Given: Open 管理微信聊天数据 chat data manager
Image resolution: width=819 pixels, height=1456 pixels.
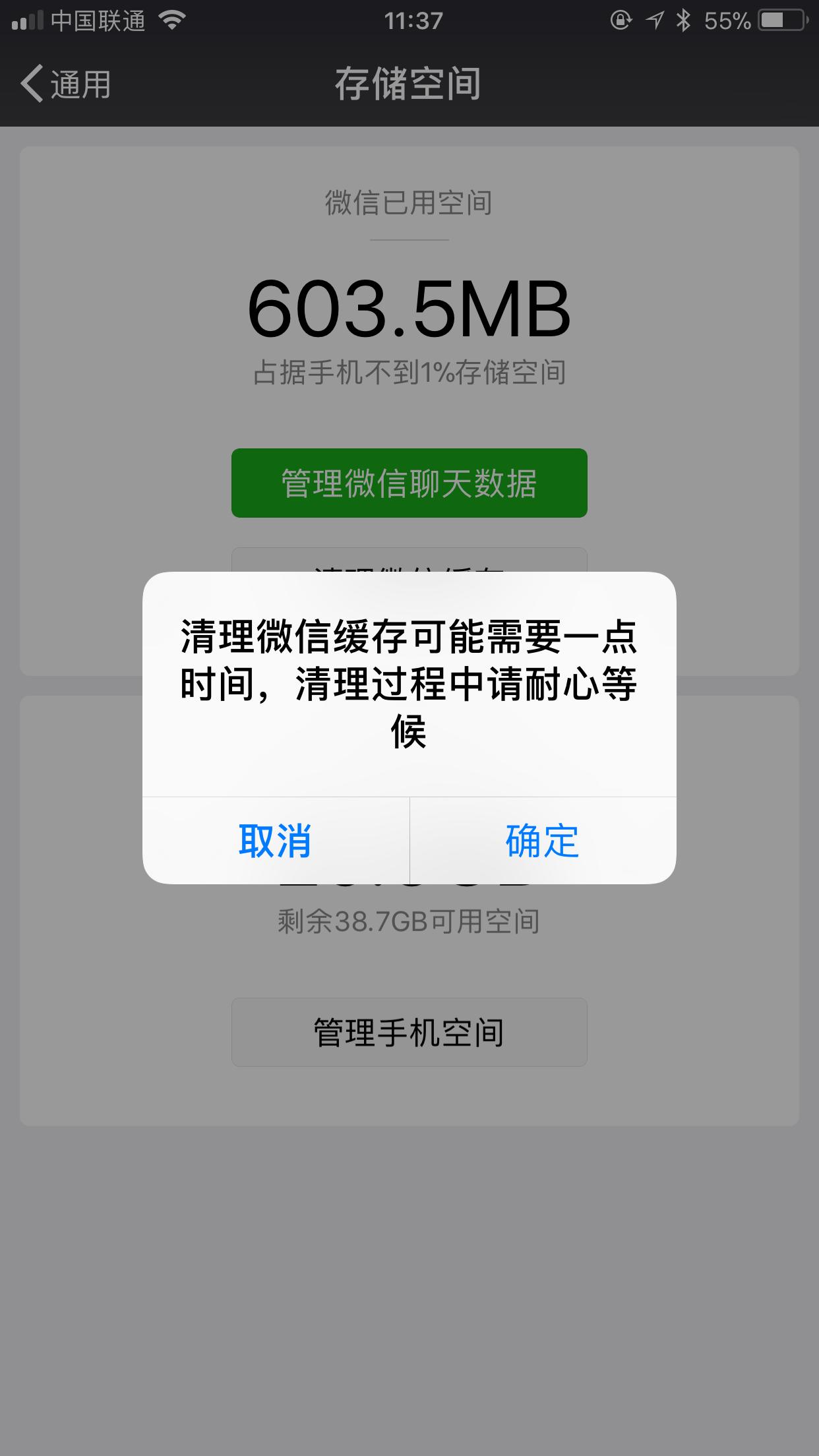Looking at the screenshot, I should [409, 483].
